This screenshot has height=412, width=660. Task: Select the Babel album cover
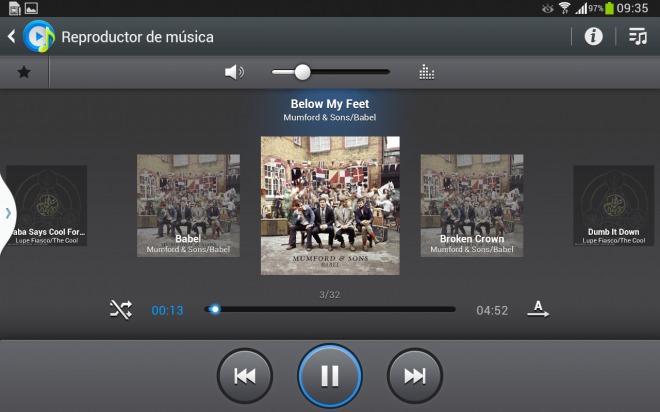188,205
